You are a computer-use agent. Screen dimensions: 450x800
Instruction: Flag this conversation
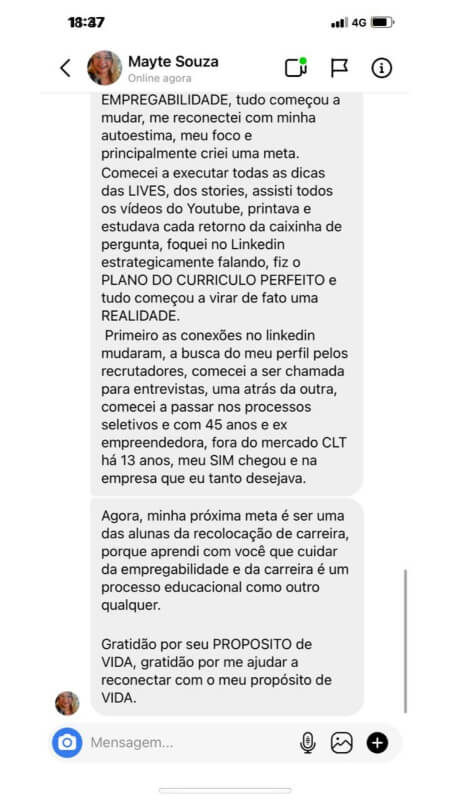click(339, 68)
